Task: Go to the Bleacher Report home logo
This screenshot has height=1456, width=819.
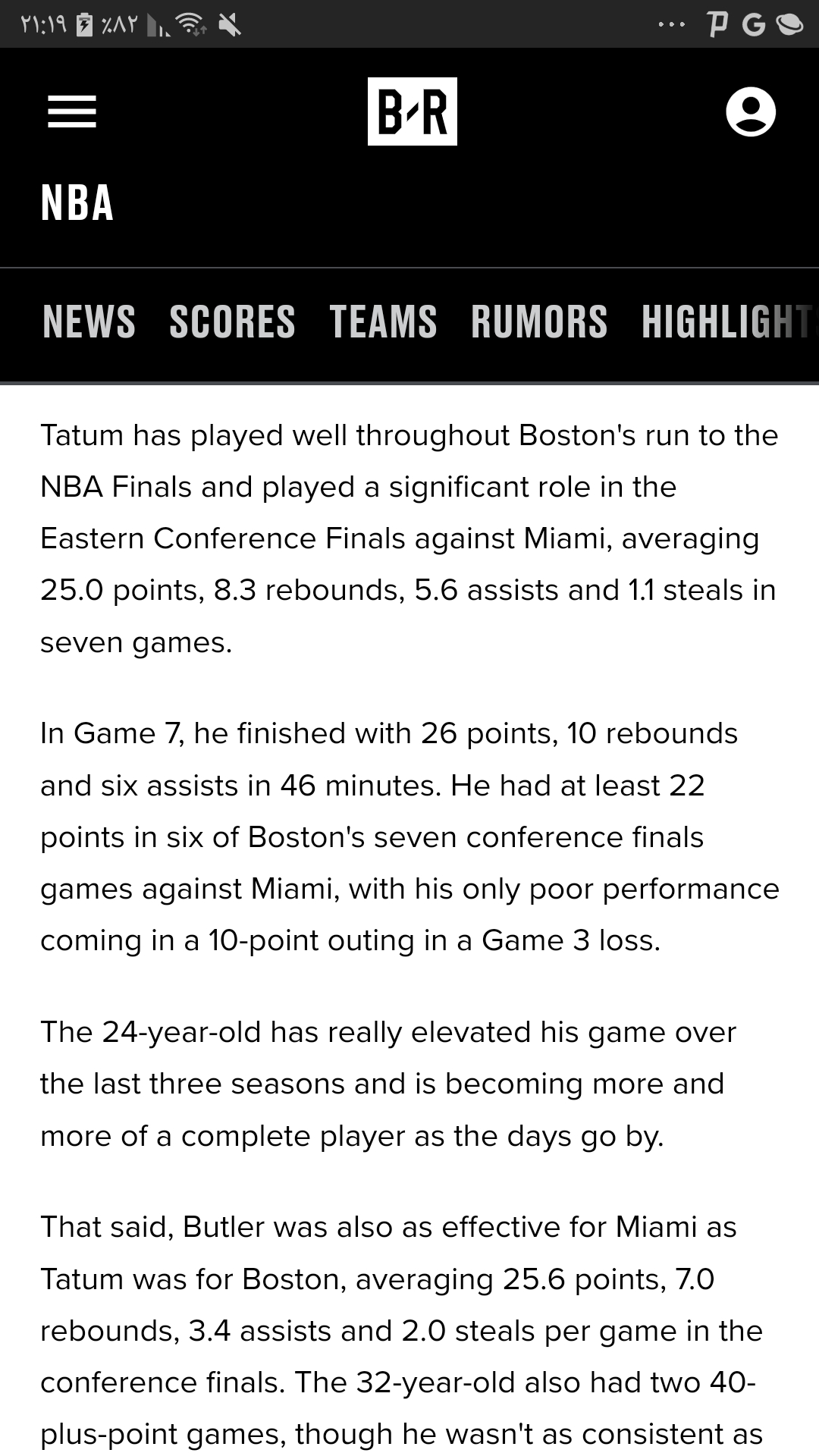Action: pyautogui.click(x=413, y=111)
